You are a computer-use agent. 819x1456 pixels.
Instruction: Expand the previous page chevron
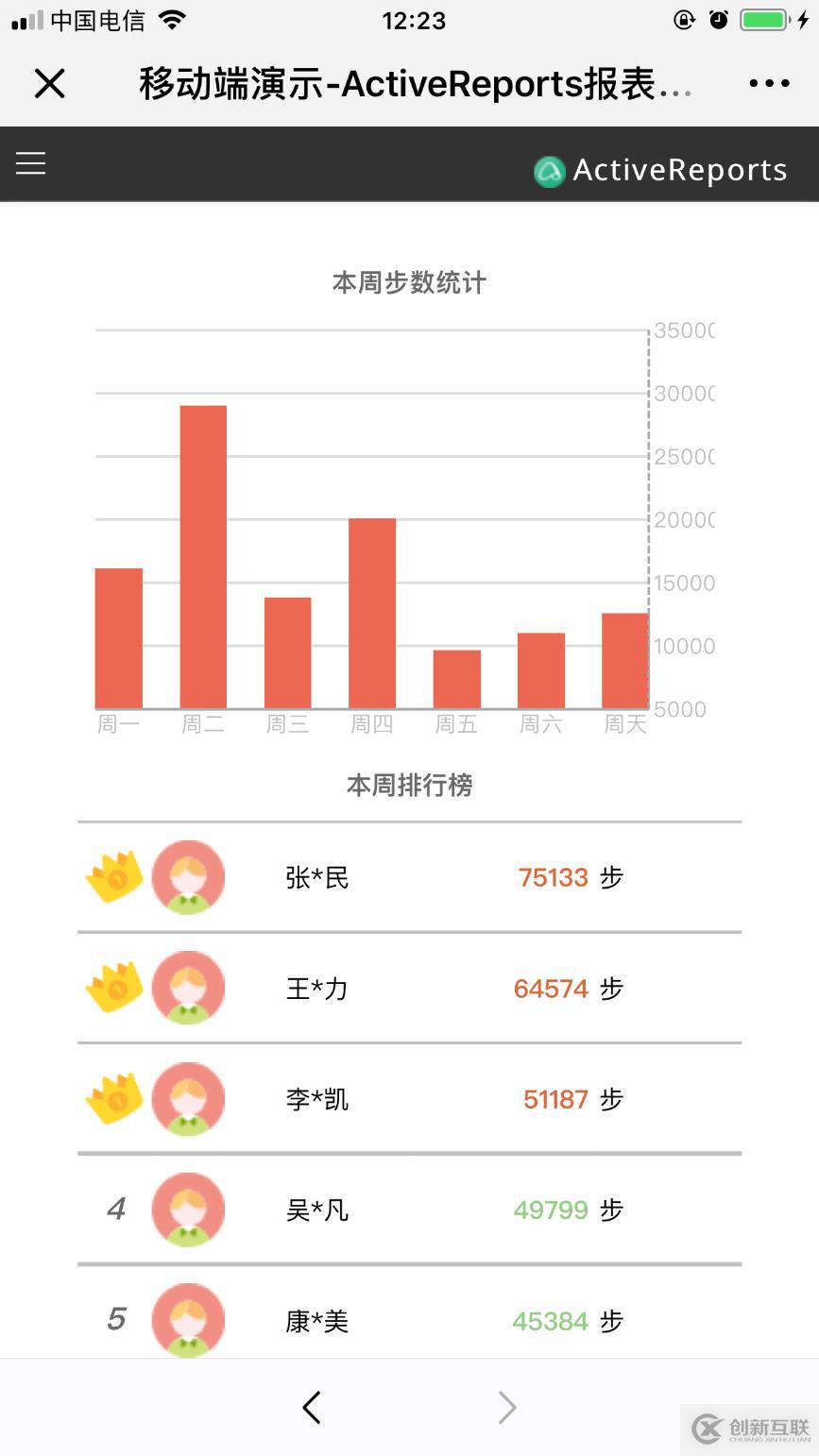click(x=312, y=1406)
